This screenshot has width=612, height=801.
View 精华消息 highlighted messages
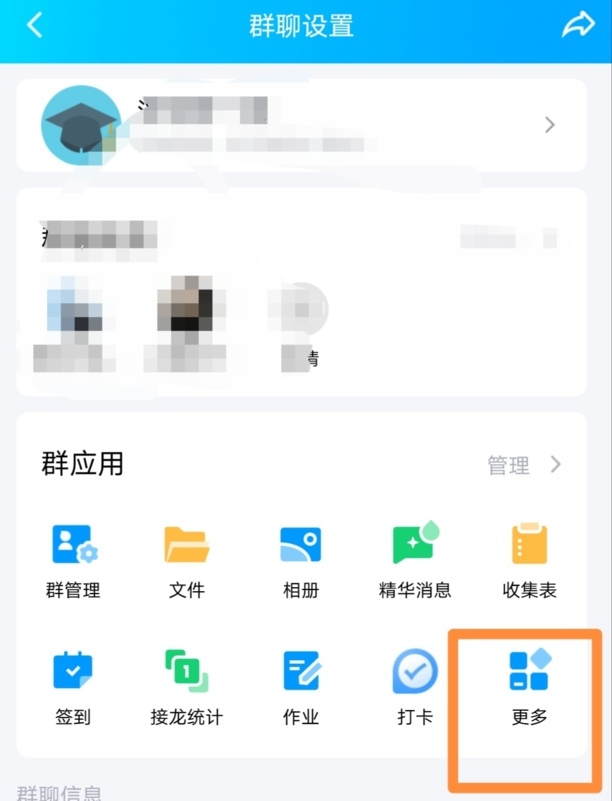coord(415,560)
